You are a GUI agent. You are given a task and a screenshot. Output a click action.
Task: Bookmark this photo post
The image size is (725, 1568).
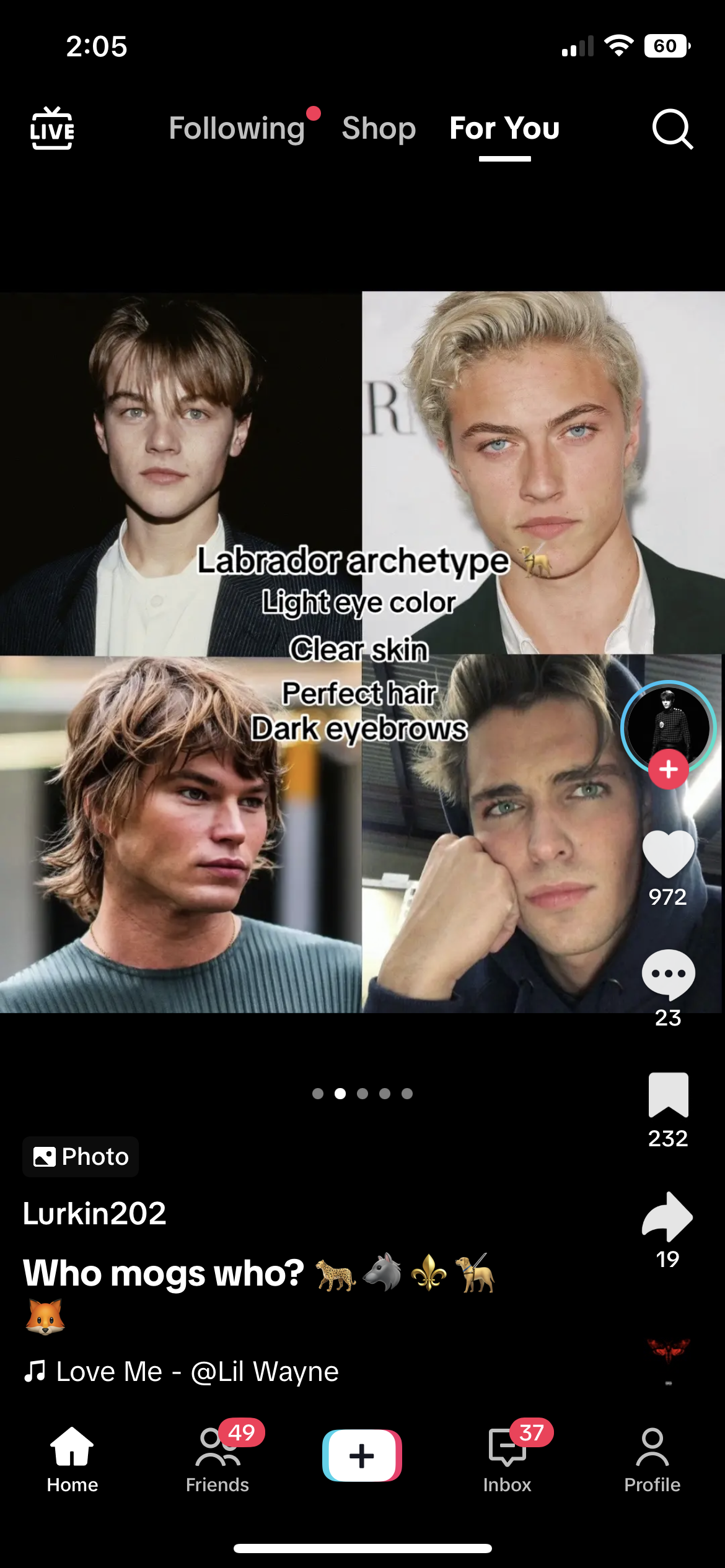pyautogui.click(x=668, y=1095)
